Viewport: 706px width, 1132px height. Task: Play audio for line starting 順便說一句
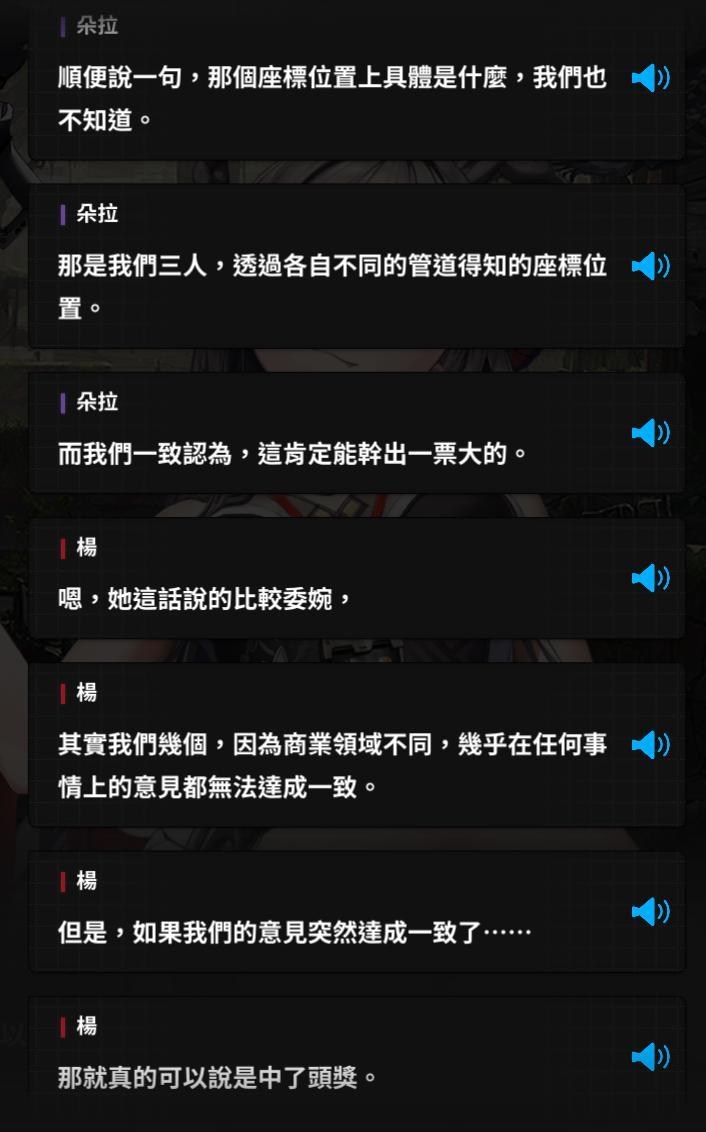(650, 77)
